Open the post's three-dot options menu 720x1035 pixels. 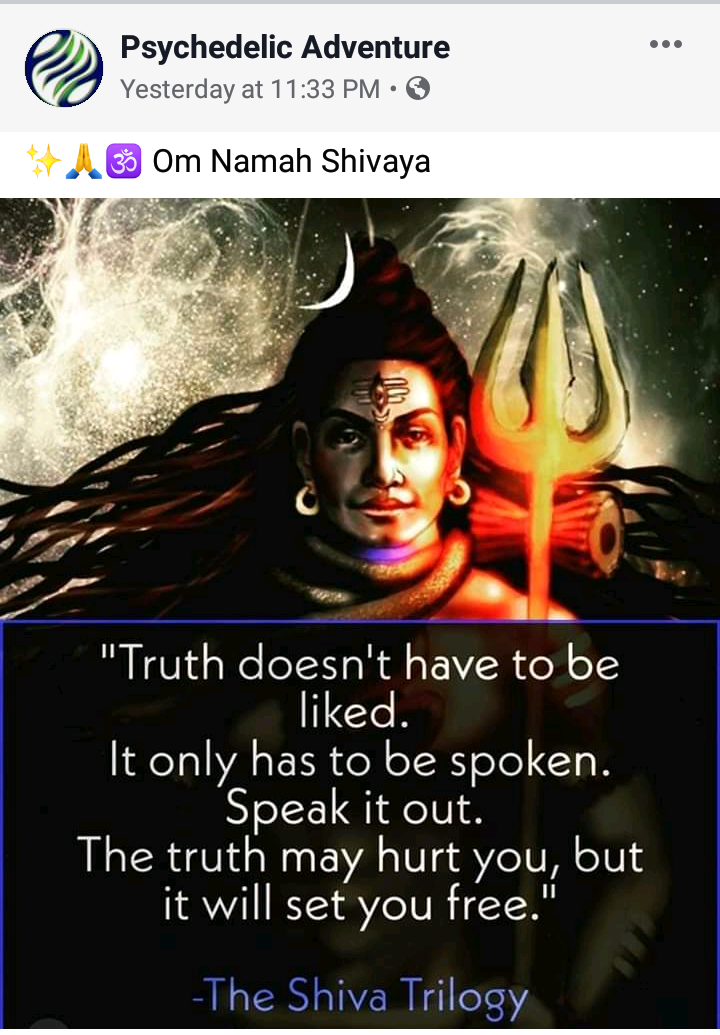point(665,45)
